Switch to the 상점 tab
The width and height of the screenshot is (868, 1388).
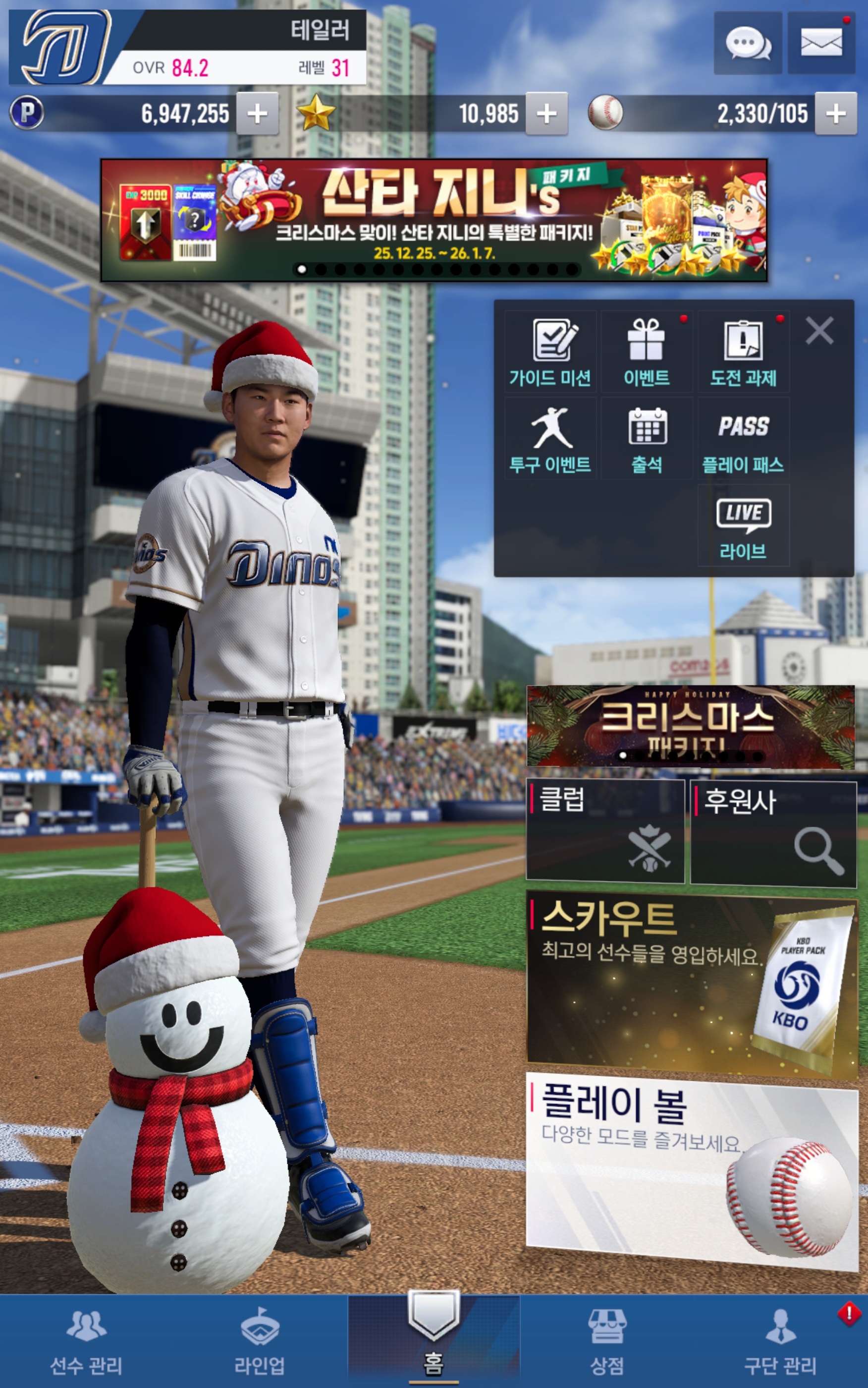[607, 1341]
